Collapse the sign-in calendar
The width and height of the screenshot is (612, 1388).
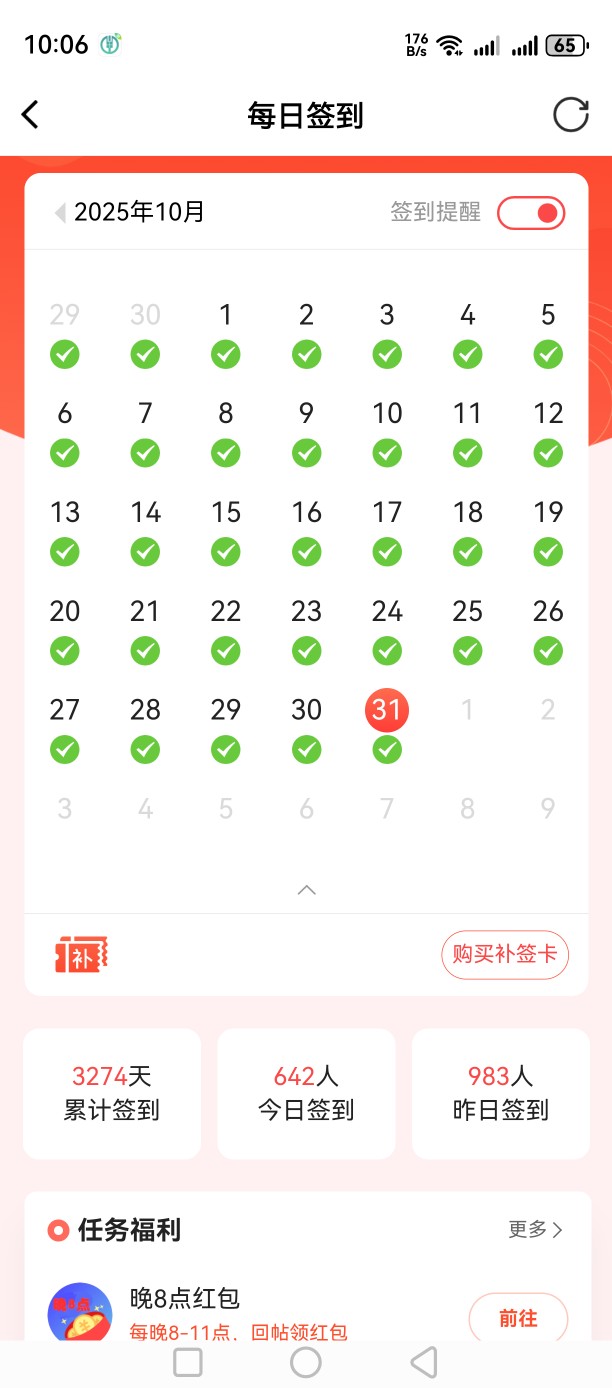pyautogui.click(x=306, y=890)
